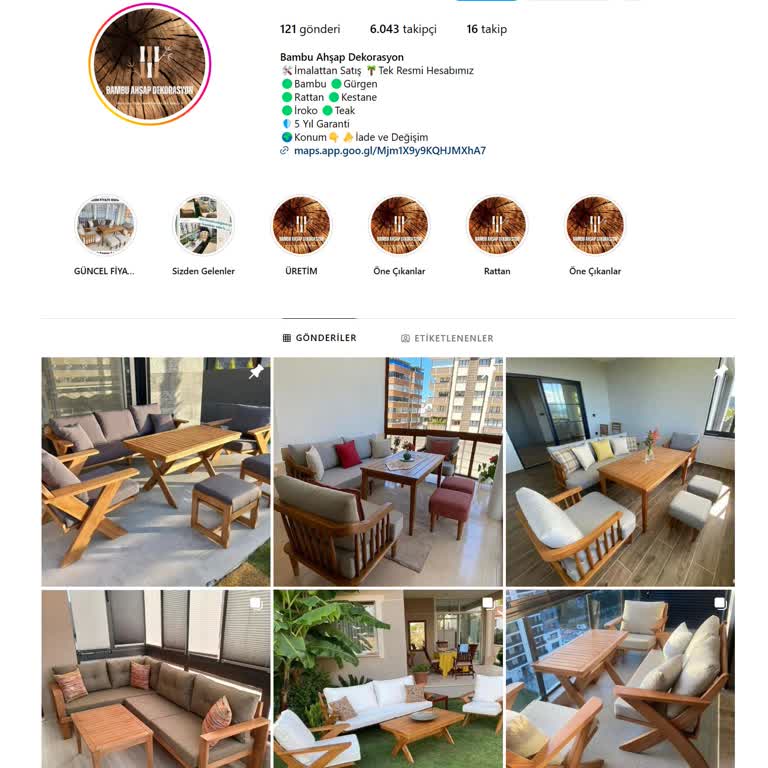This screenshot has height=768, width=768.
Task: Open the pinned post with yellow cushion sofa
Action: point(620,471)
